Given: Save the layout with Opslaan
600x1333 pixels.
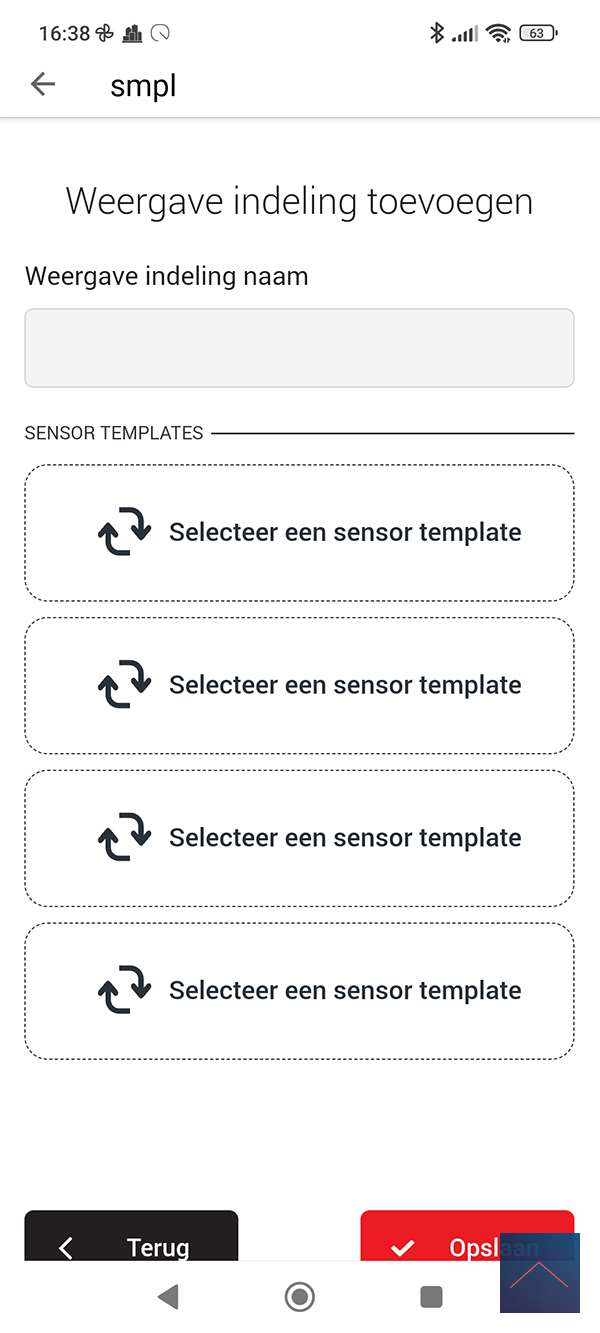Looking at the screenshot, I should tap(440, 1240).
